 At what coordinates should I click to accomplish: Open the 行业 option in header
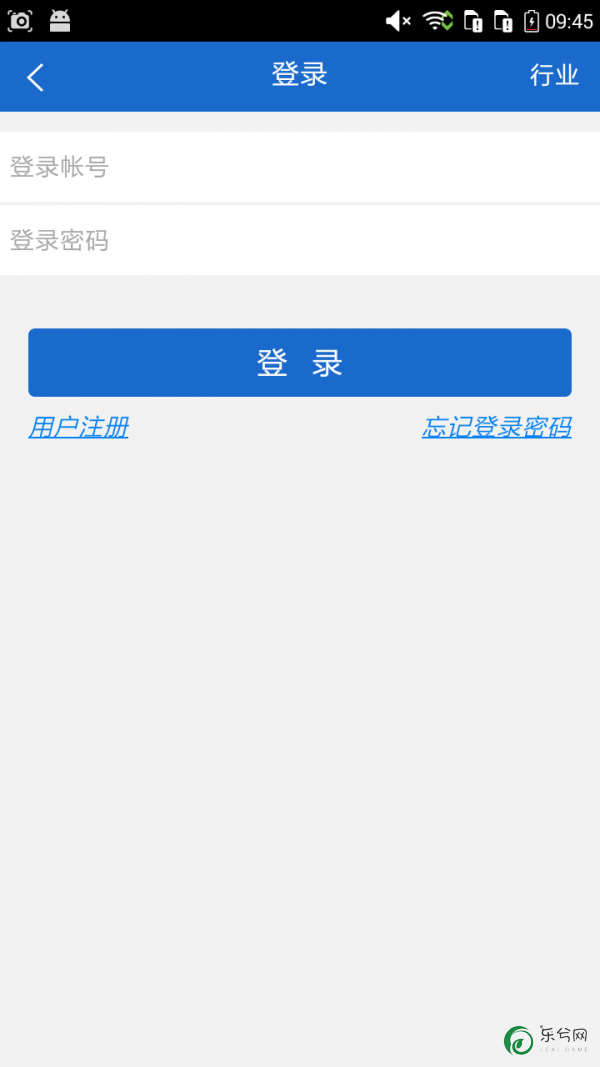tap(554, 76)
